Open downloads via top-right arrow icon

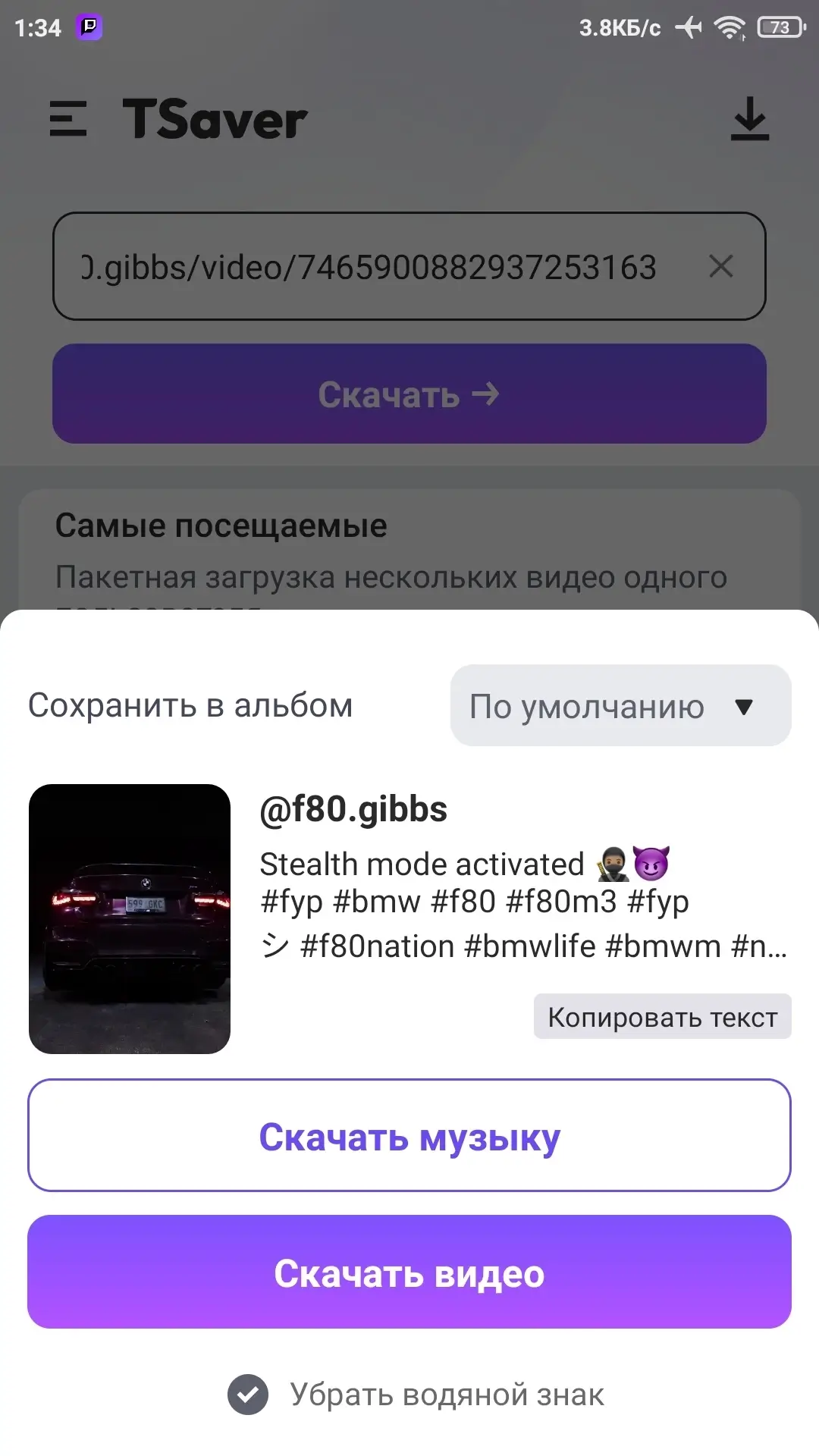750,119
